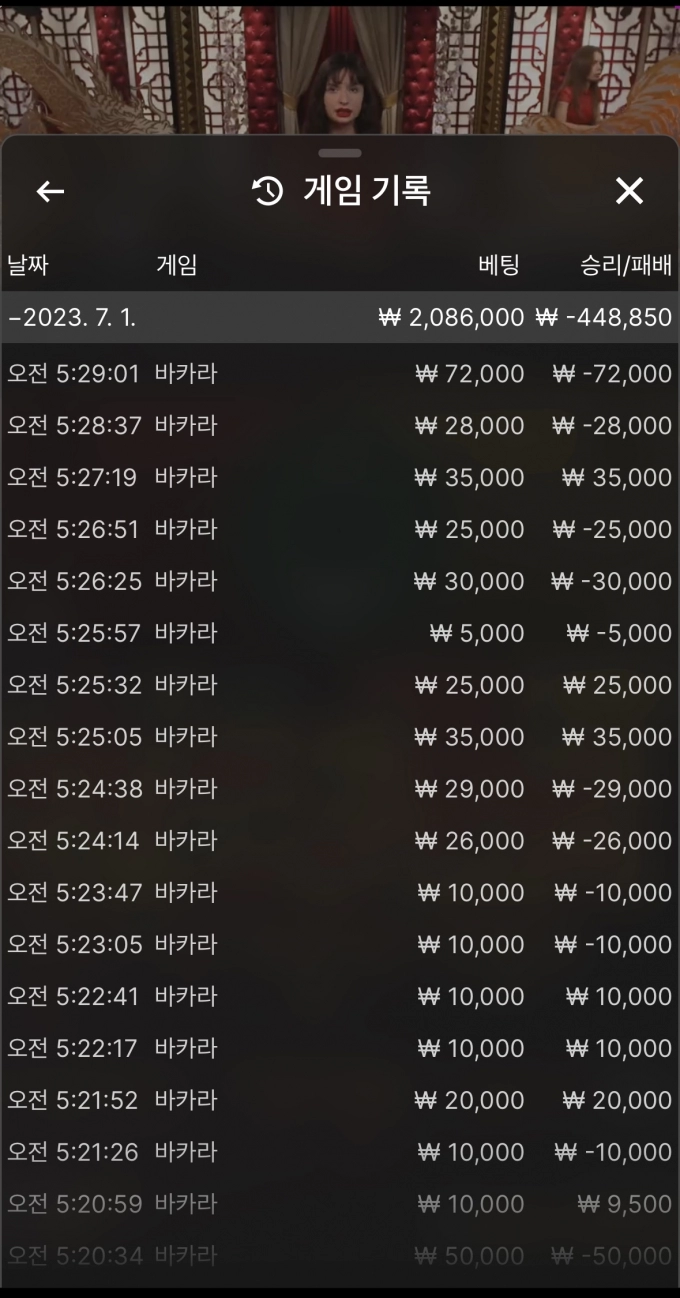Select the 5:26:51 baccarat entry
This screenshot has height=1298, width=680.
point(340,529)
